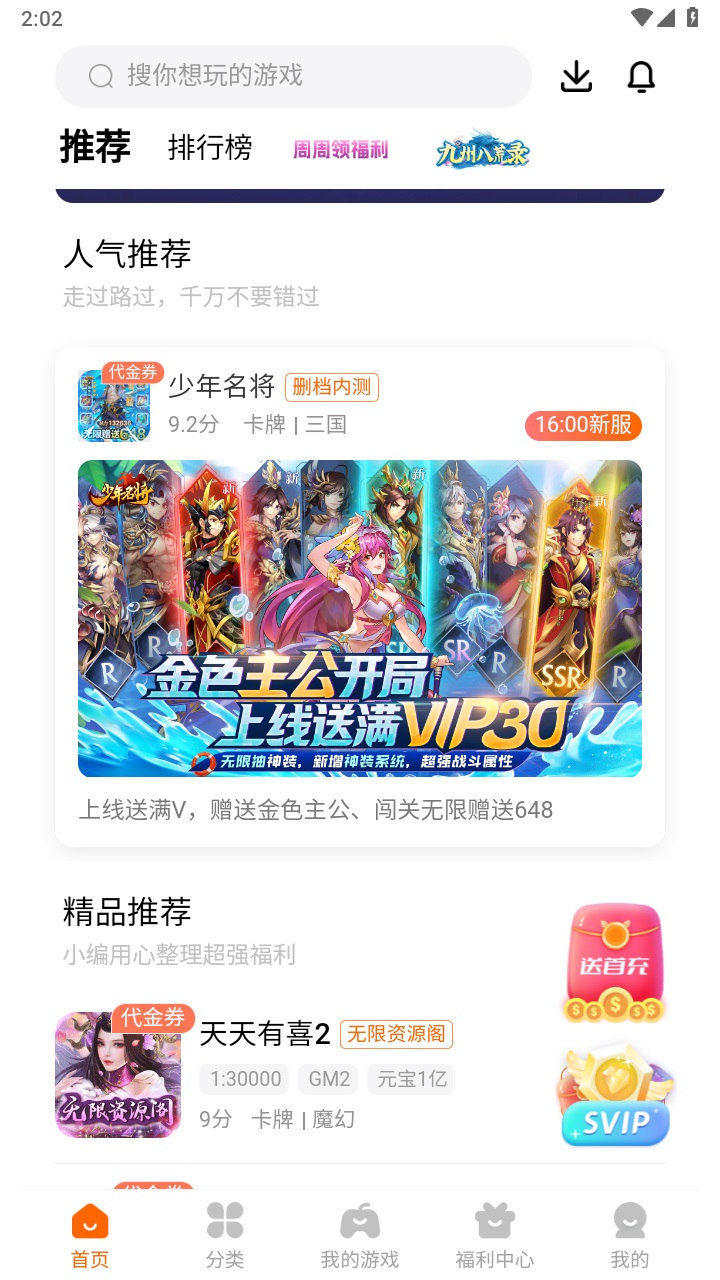Click the magnifier icon in the search bar
The width and height of the screenshot is (720, 1280).
pos(99,76)
